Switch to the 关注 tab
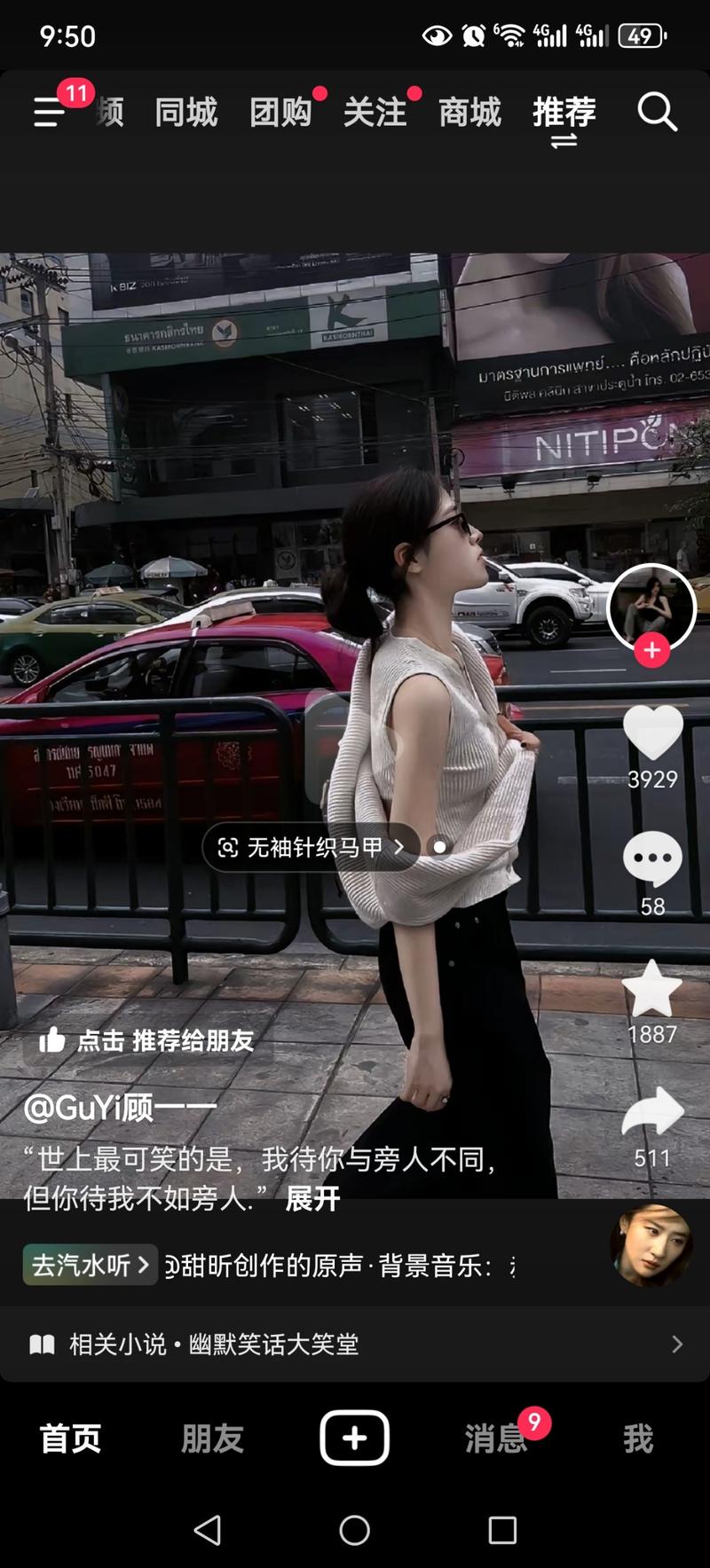Image resolution: width=710 pixels, height=1568 pixels. (375, 113)
